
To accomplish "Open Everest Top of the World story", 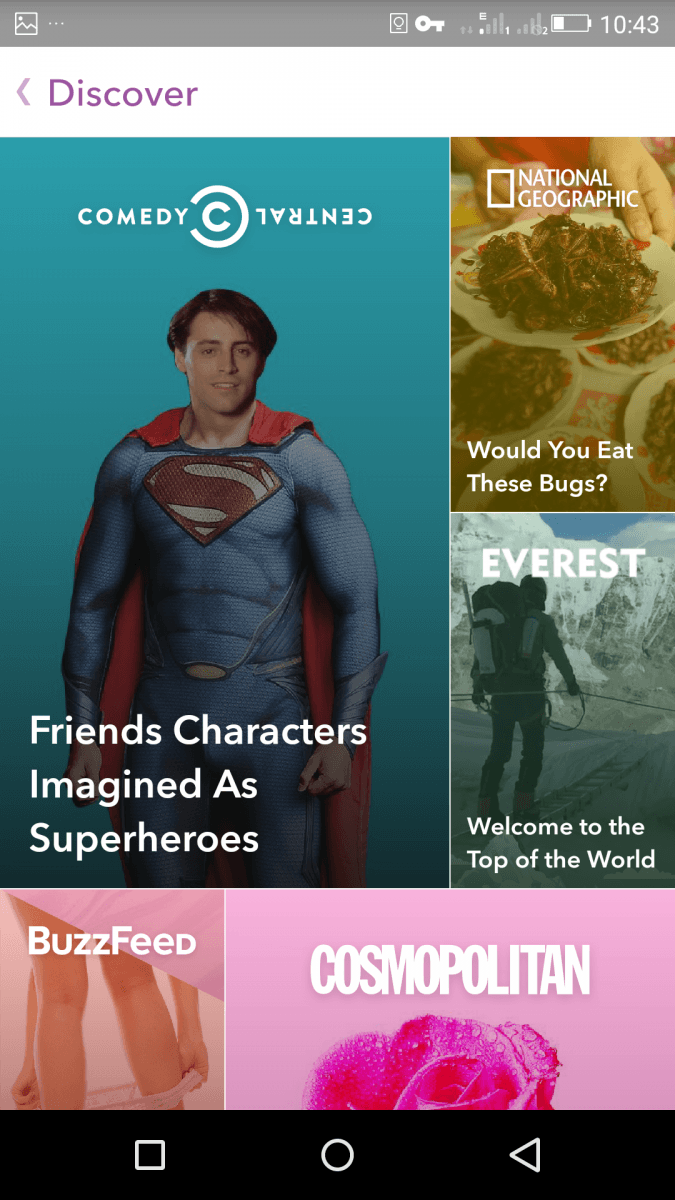I will 562,700.
